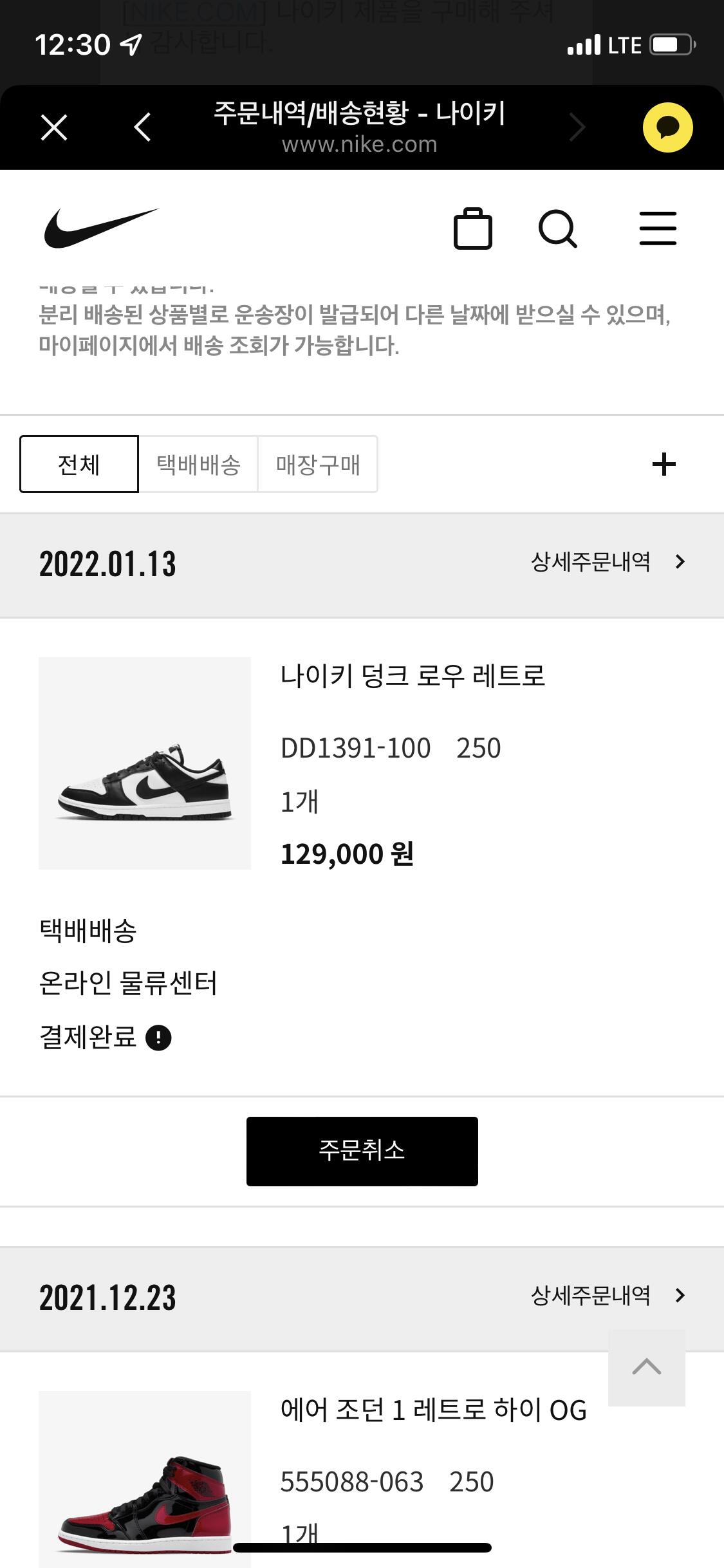Image resolution: width=724 pixels, height=1568 pixels.
Task: Expand the plus icon beside the tabs
Action: coord(664,464)
